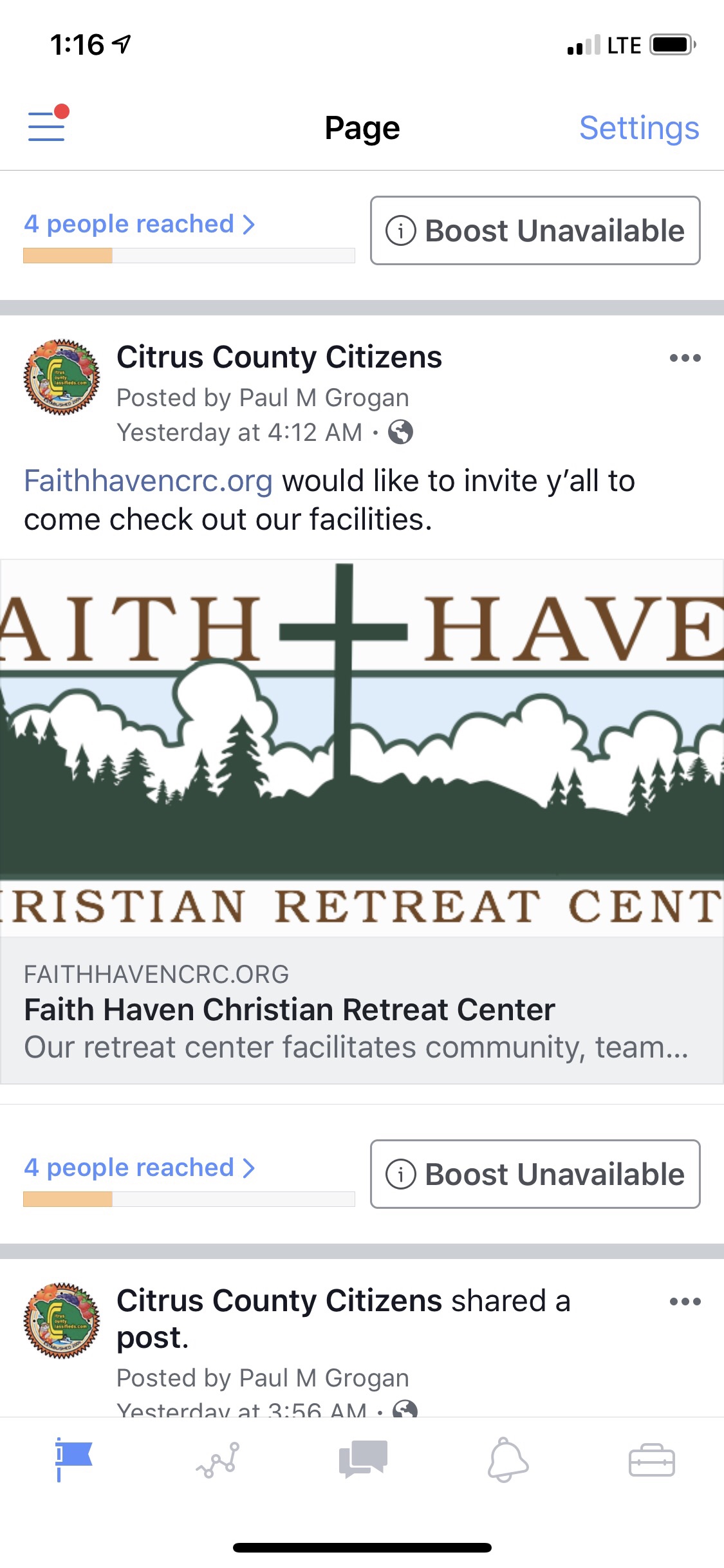Open the Faith Haven Christian Retreat Center link card
The image size is (724, 1568).
[x=362, y=1009]
